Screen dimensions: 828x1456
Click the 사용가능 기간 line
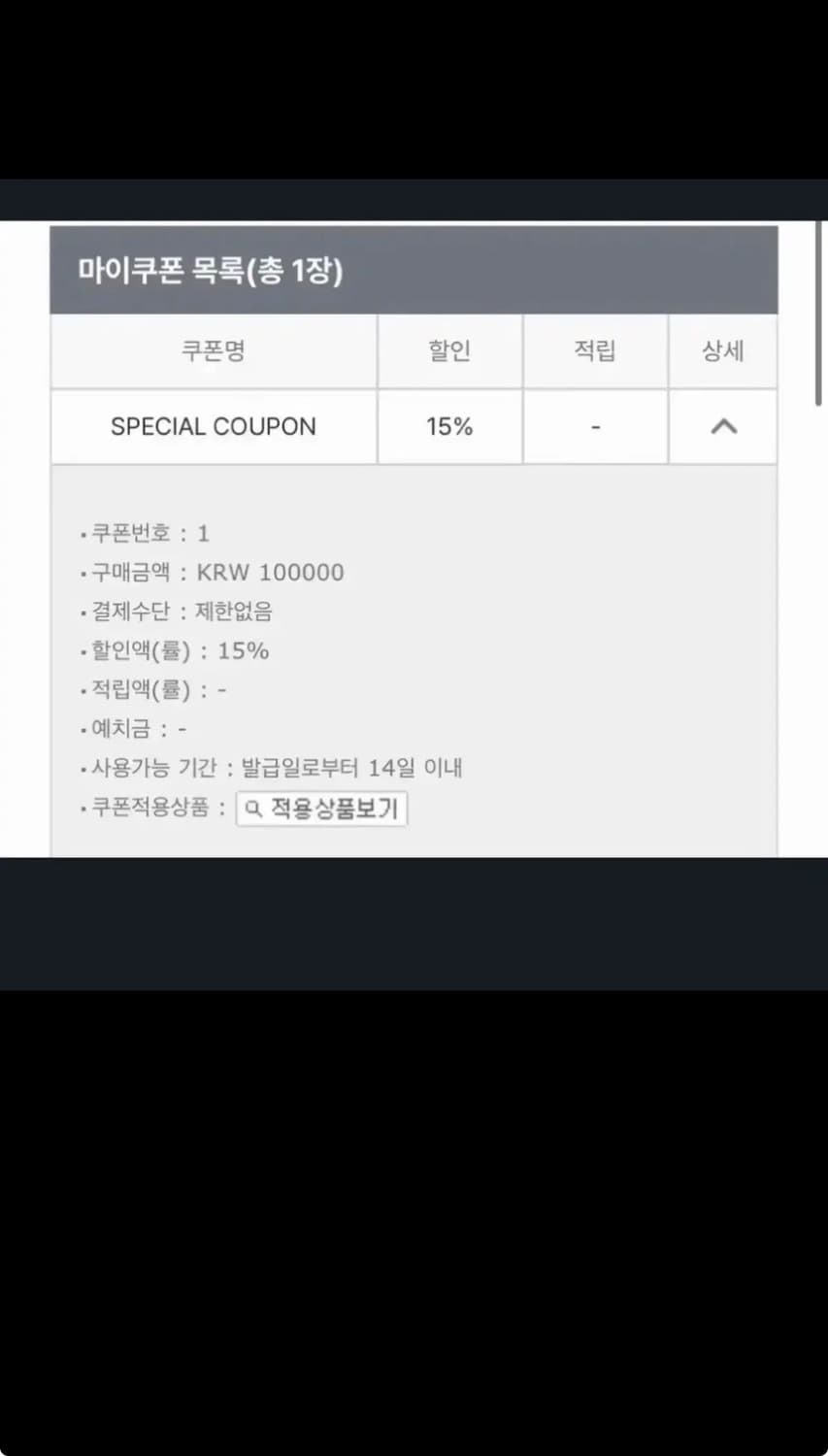[x=272, y=768]
